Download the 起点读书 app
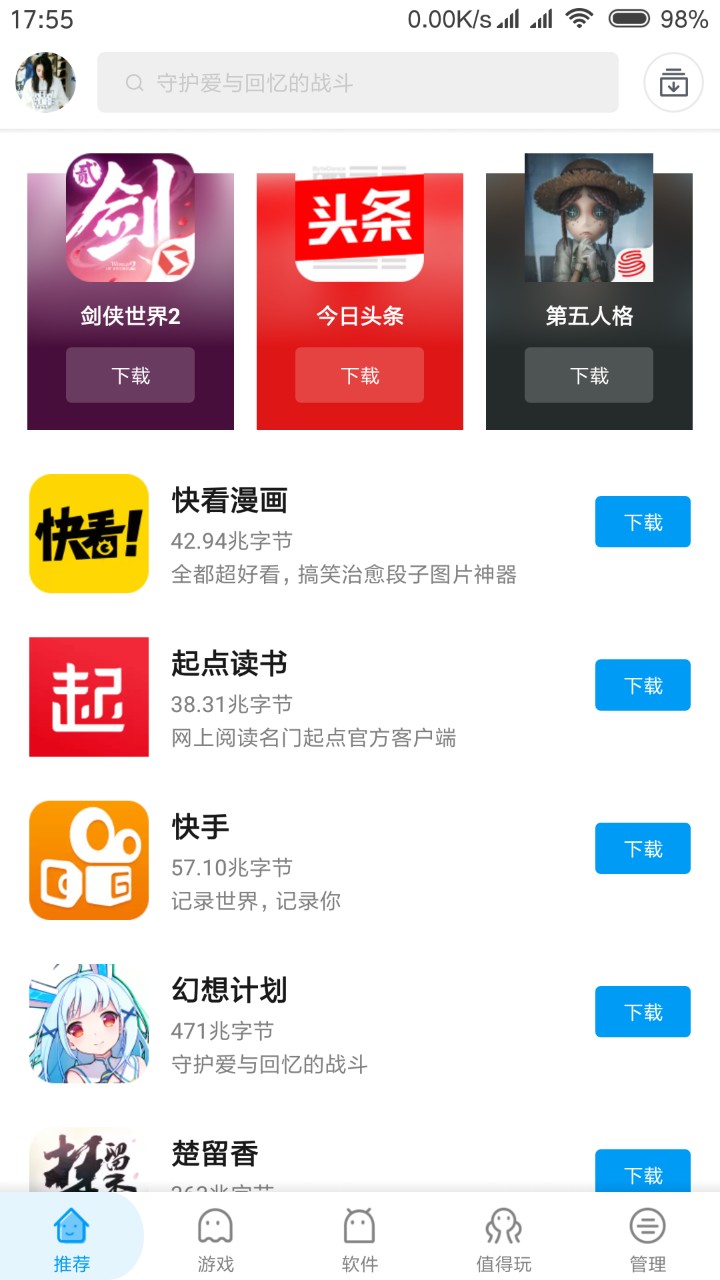Screen dimensions: 720x1280 point(642,685)
